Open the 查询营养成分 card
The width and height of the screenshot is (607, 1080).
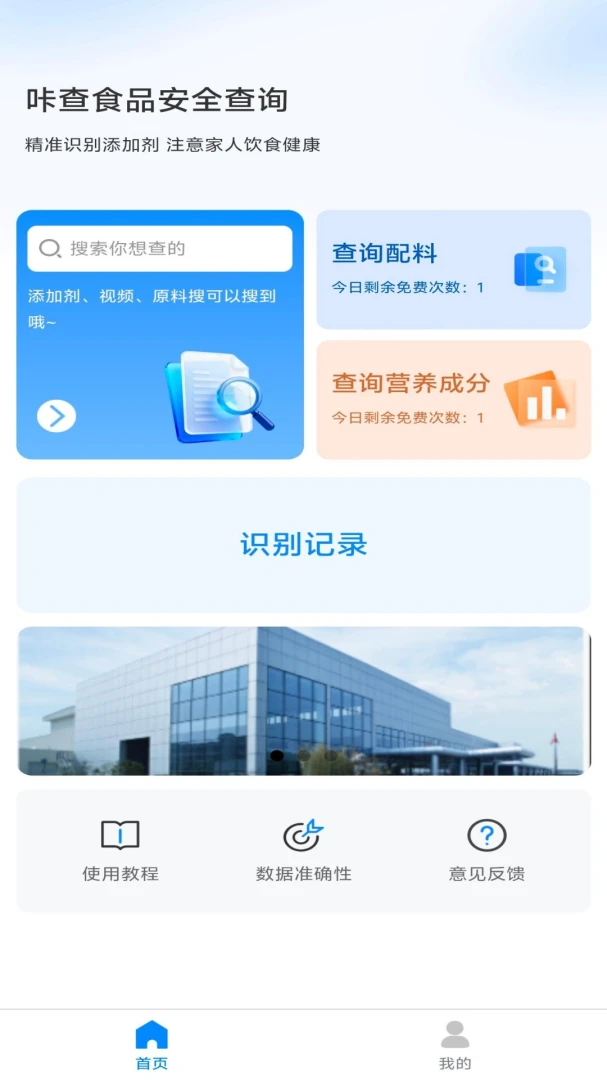click(453, 399)
